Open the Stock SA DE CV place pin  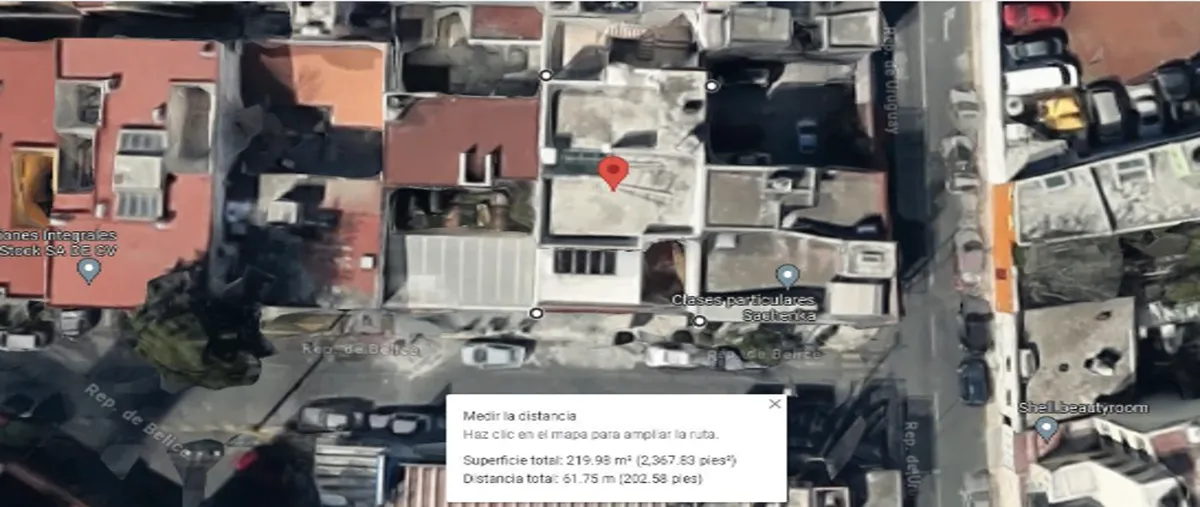pyautogui.click(x=89, y=270)
